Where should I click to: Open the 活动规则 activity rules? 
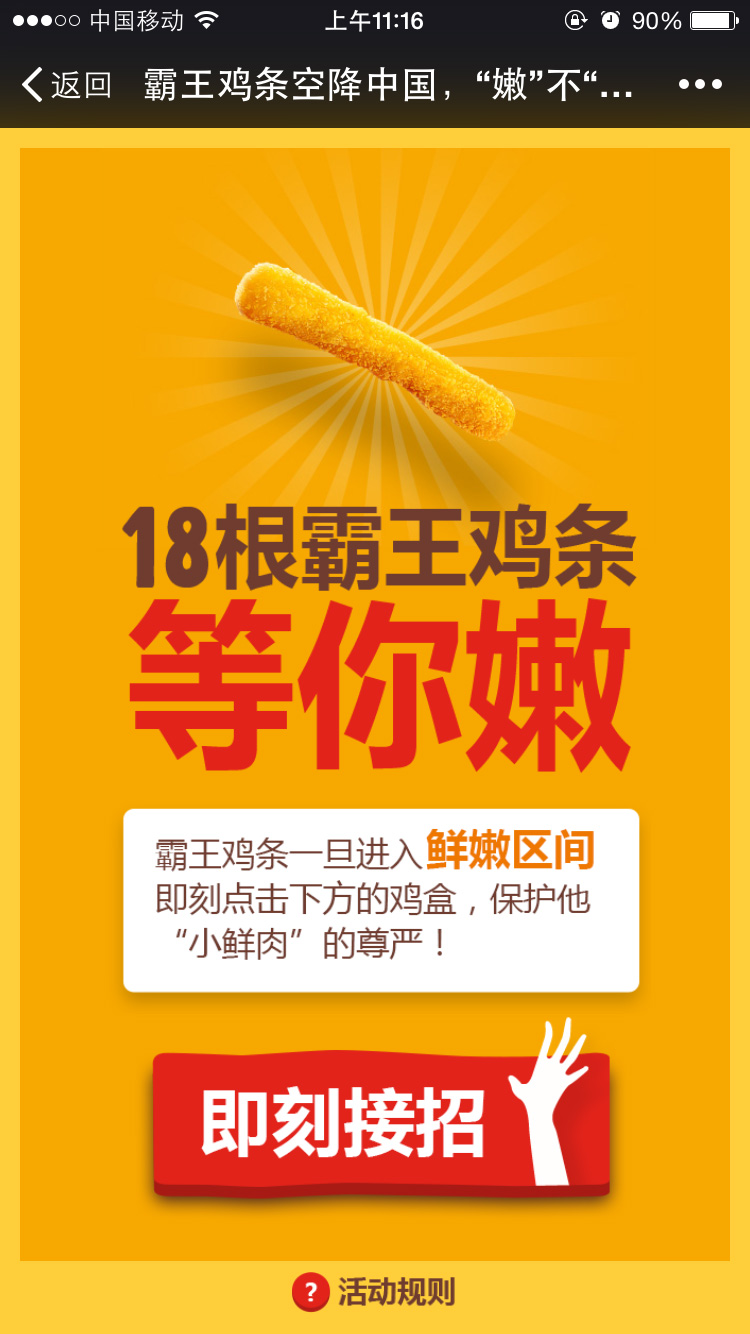click(x=374, y=1292)
